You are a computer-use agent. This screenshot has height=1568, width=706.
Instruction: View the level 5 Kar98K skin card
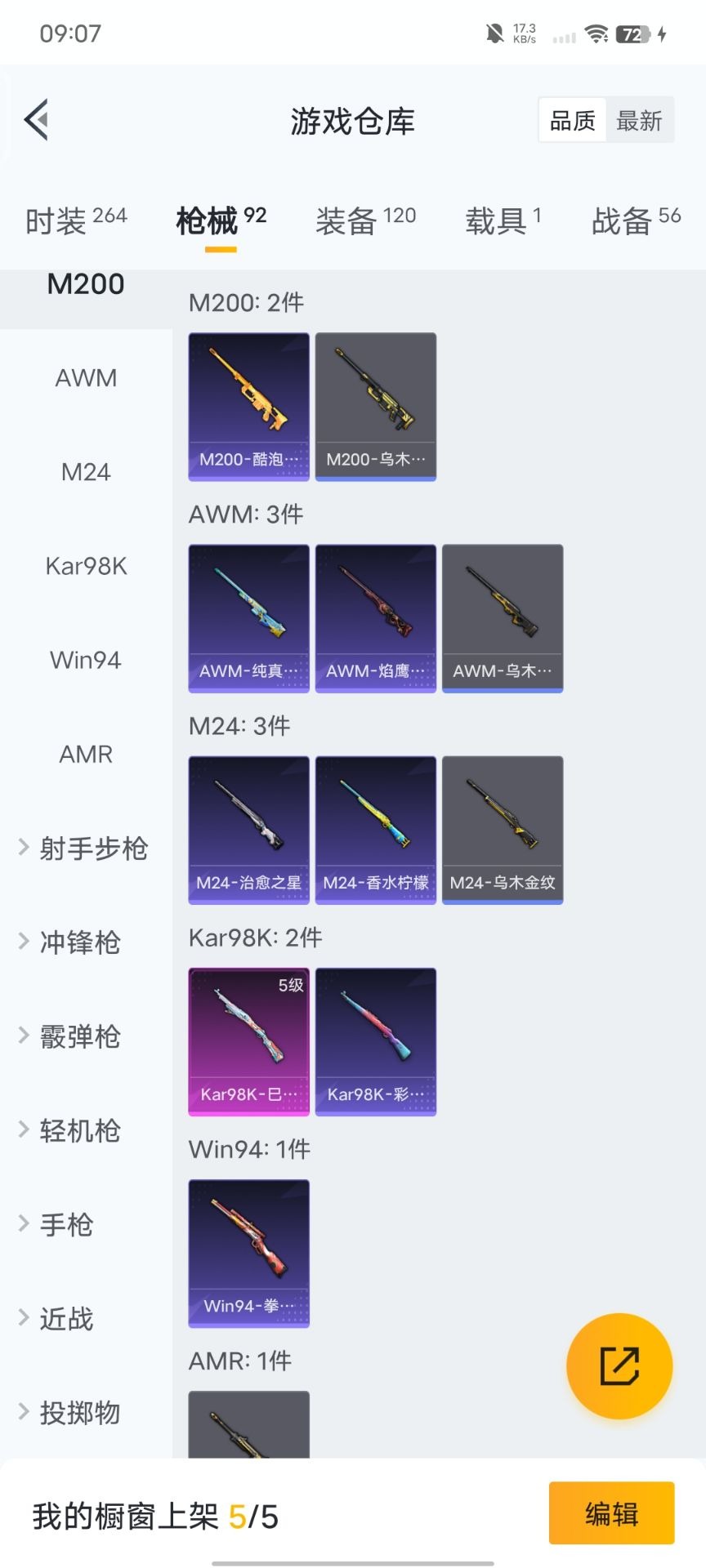[x=248, y=1041]
